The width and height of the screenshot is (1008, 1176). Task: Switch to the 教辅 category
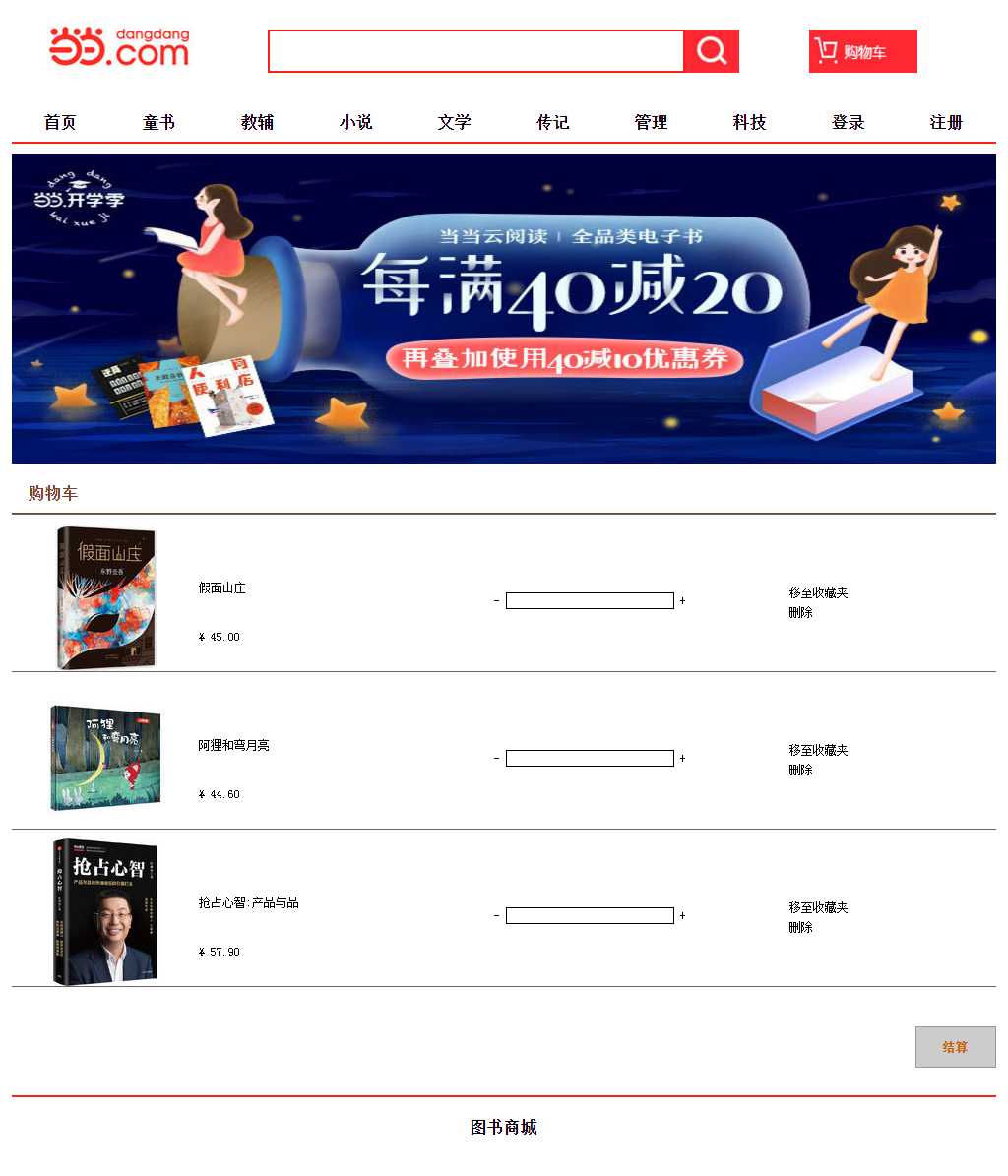pyautogui.click(x=257, y=122)
